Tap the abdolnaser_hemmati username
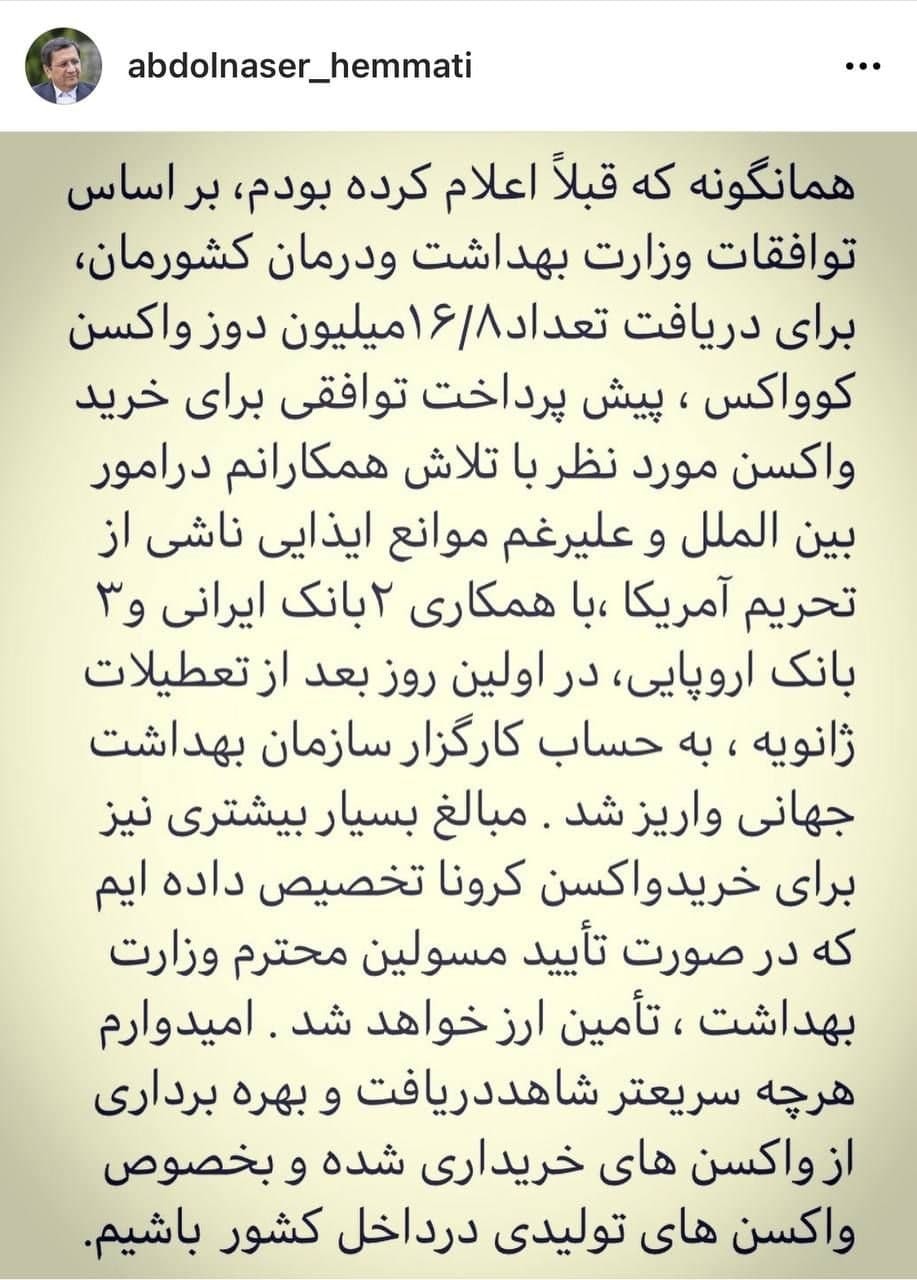 [x=299, y=66]
